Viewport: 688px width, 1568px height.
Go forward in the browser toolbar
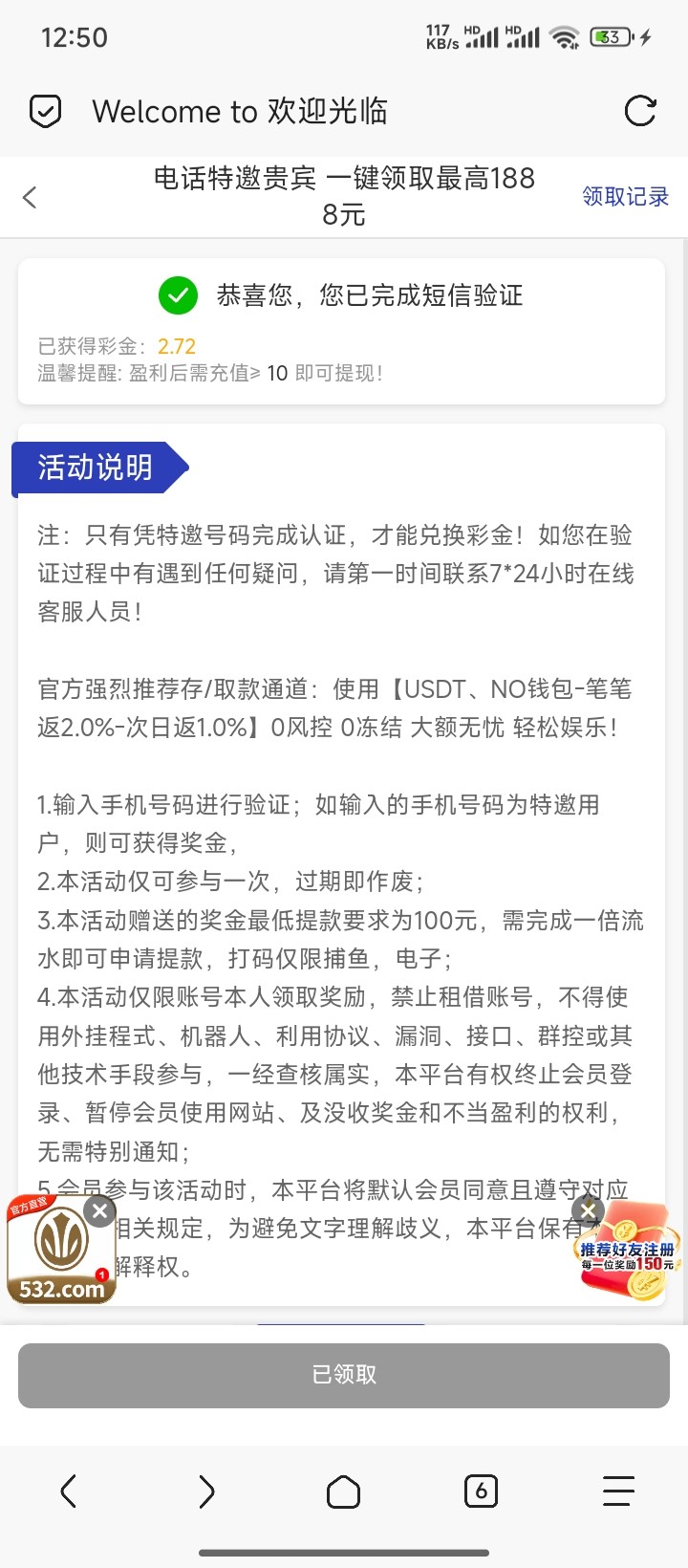click(206, 1491)
